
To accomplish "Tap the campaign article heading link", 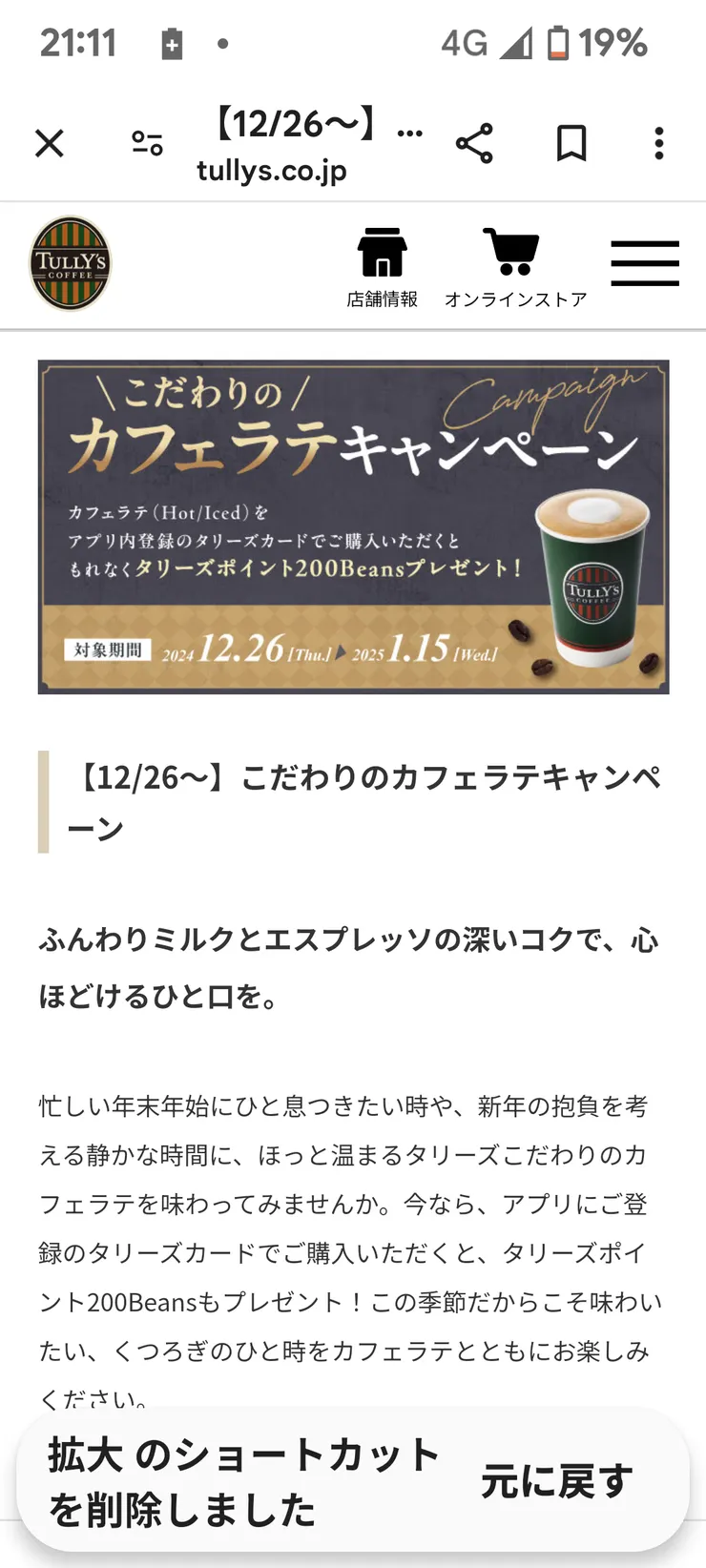I will [x=353, y=799].
